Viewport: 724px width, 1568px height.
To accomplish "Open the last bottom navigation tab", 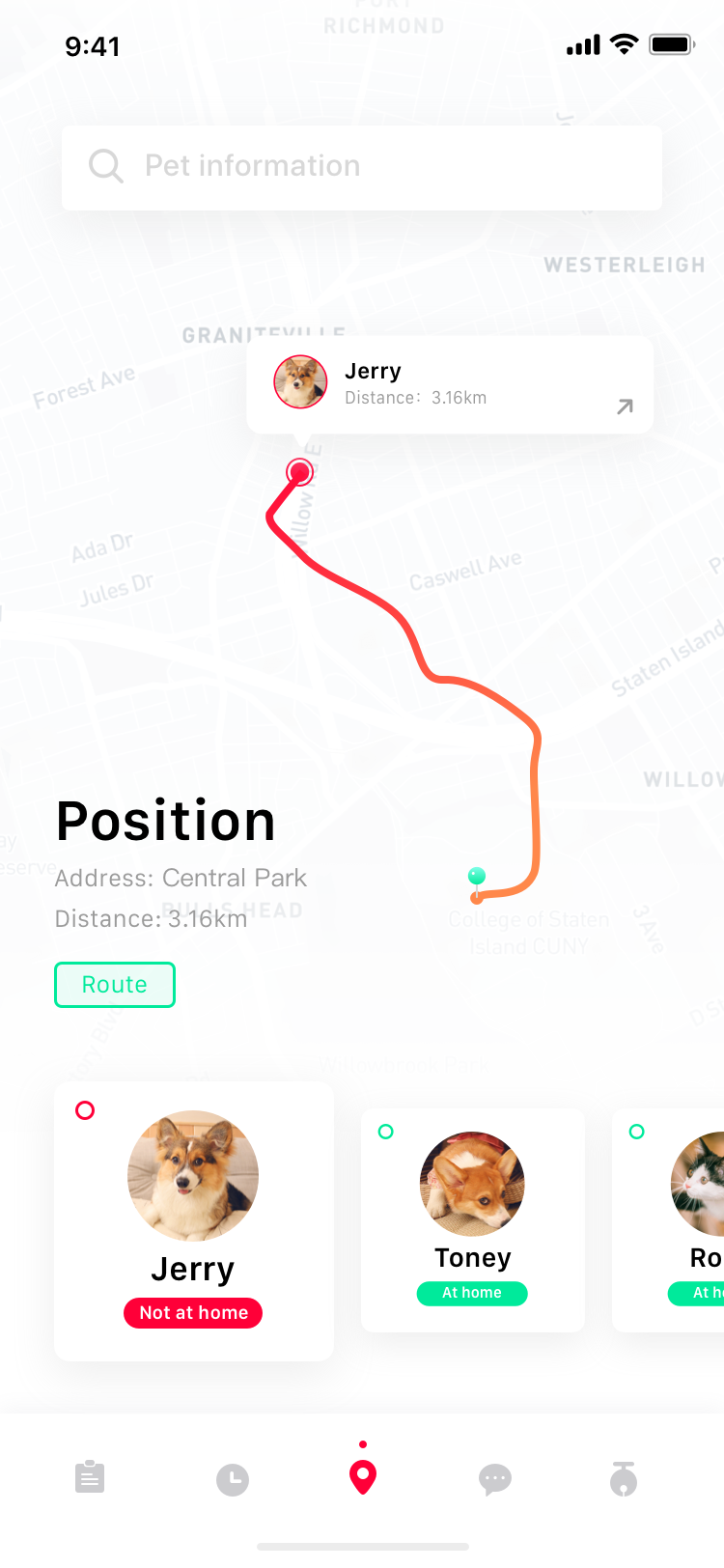I will pos(624,1478).
